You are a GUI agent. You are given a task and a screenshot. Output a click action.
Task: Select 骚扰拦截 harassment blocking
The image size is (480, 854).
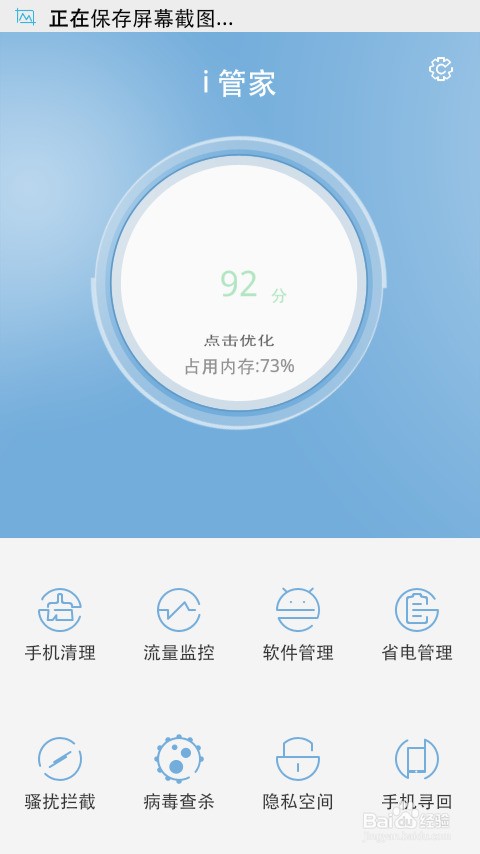click(x=60, y=774)
